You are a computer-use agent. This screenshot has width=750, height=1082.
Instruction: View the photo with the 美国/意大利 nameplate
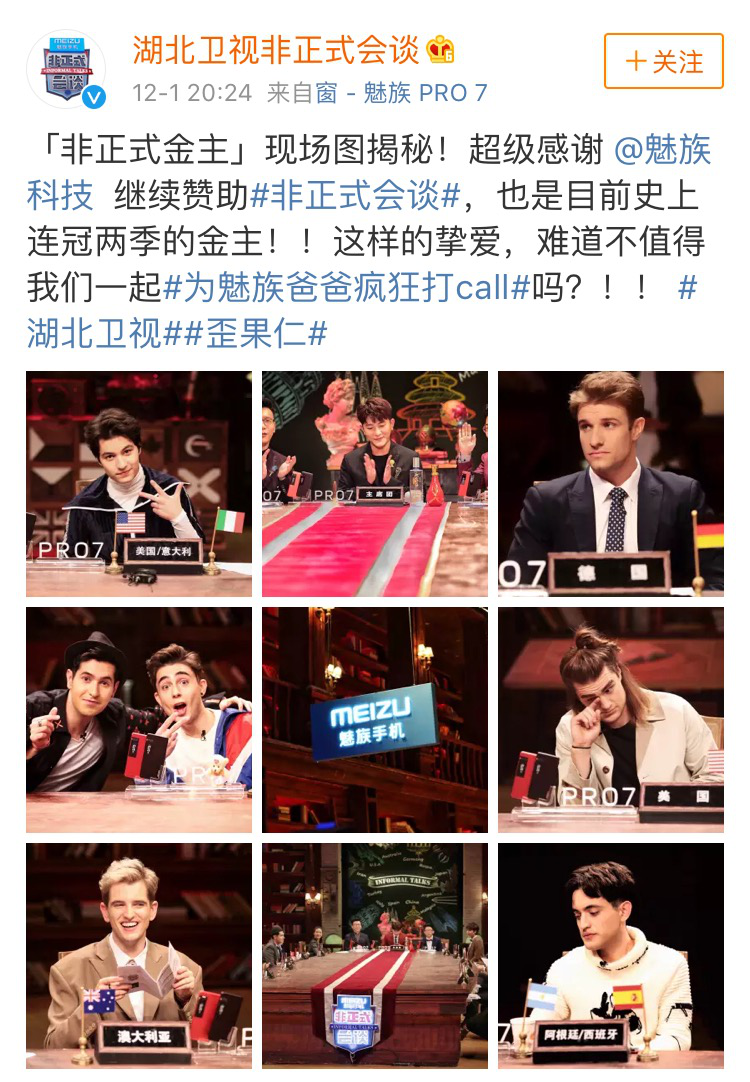tap(139, 483)
